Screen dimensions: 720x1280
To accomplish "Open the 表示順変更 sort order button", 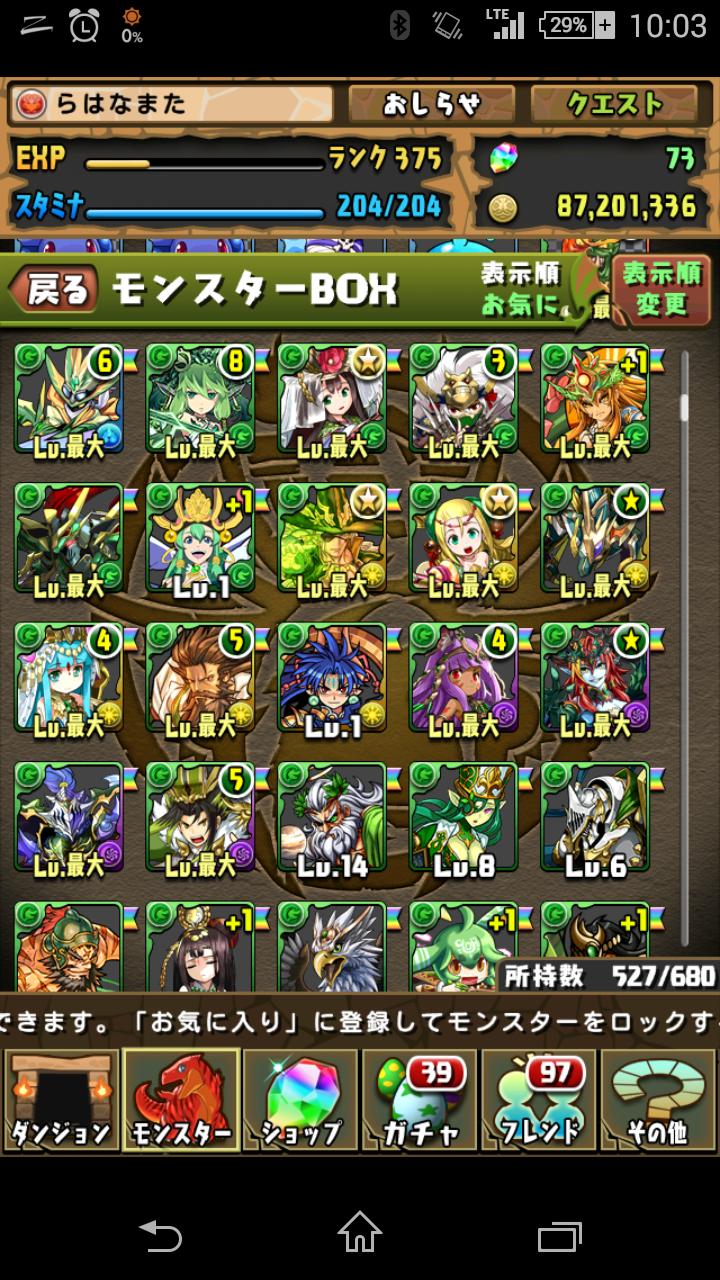I will coord(661,288).
